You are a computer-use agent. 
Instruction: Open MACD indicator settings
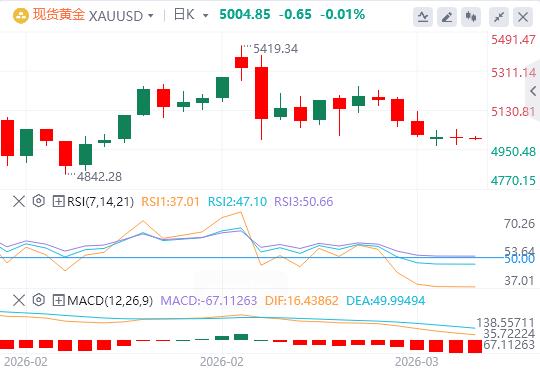coord(39,300)
